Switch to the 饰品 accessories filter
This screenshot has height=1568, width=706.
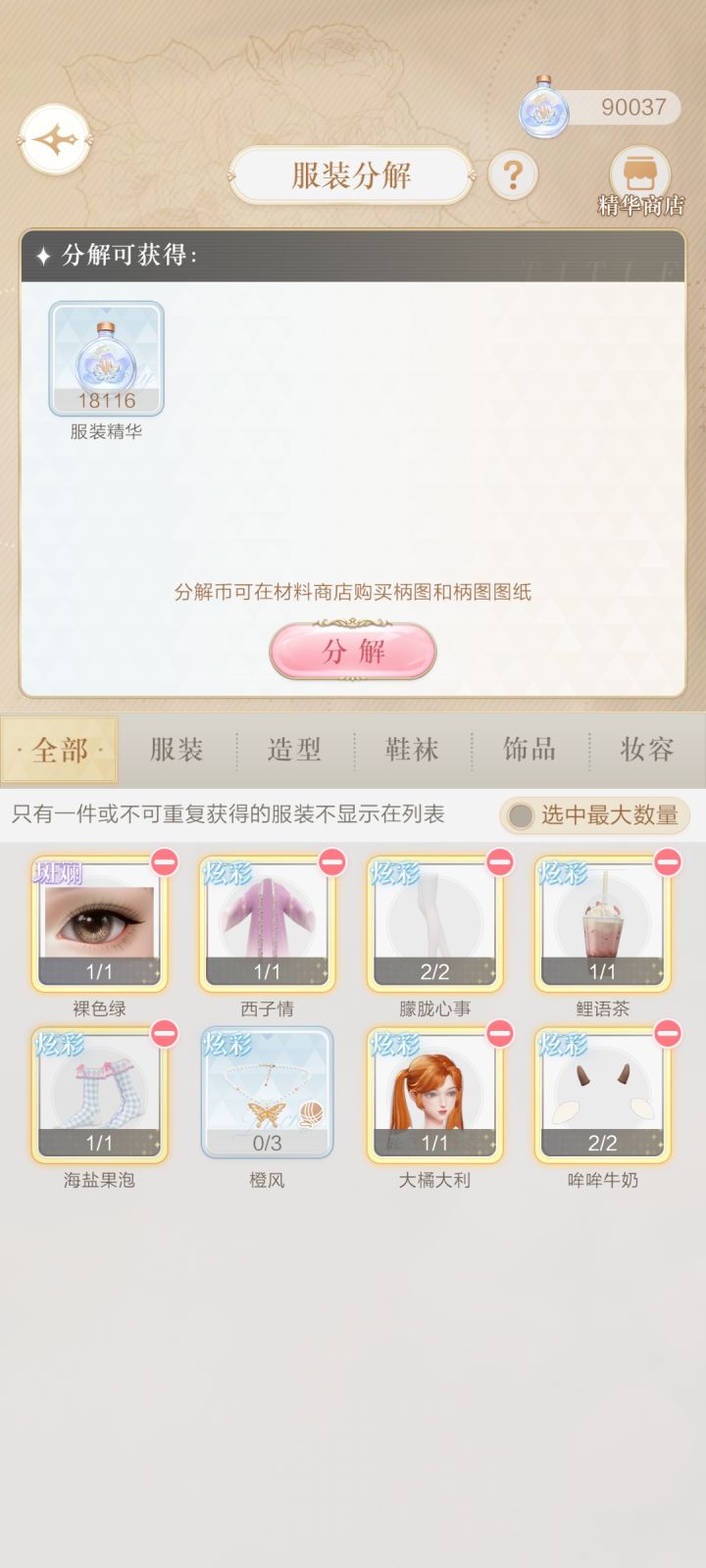pos(529,748)
